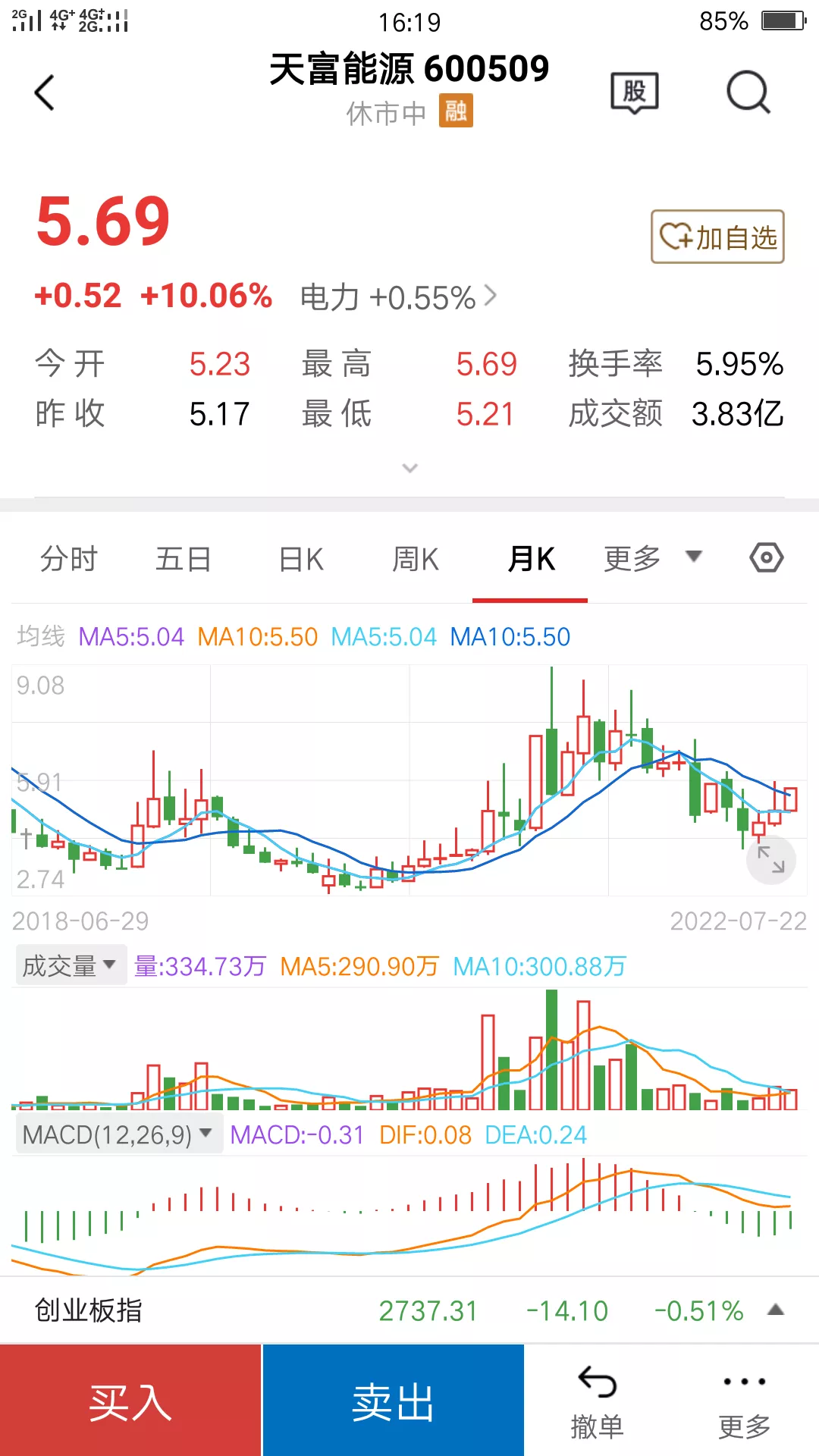Screen dimensions: 819x1456
Task: Expand the K-line chart to fullscreen
Action: [x=771, y=860]
